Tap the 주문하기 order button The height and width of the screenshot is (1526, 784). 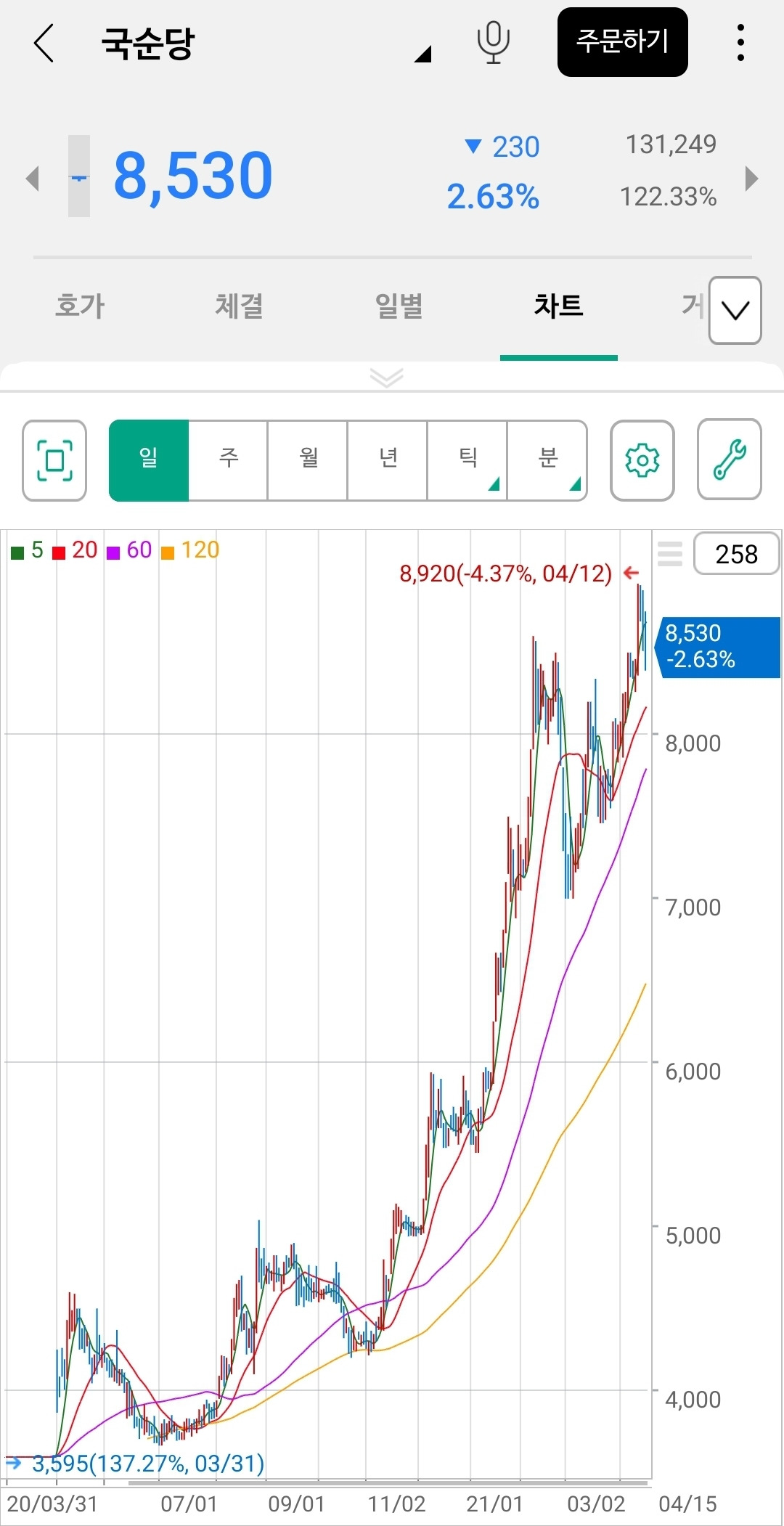coord(622,42)
